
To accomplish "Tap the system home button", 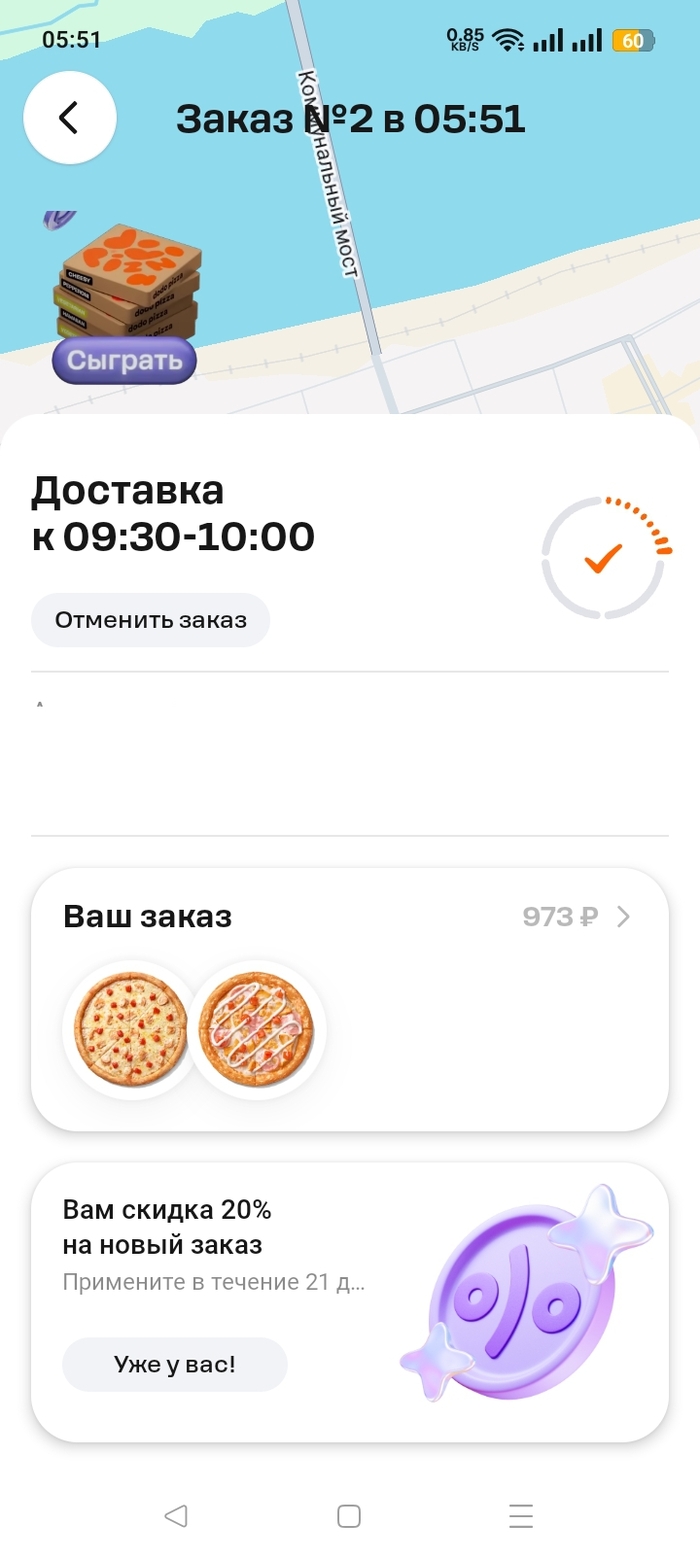I will [x=349, y=1516].
